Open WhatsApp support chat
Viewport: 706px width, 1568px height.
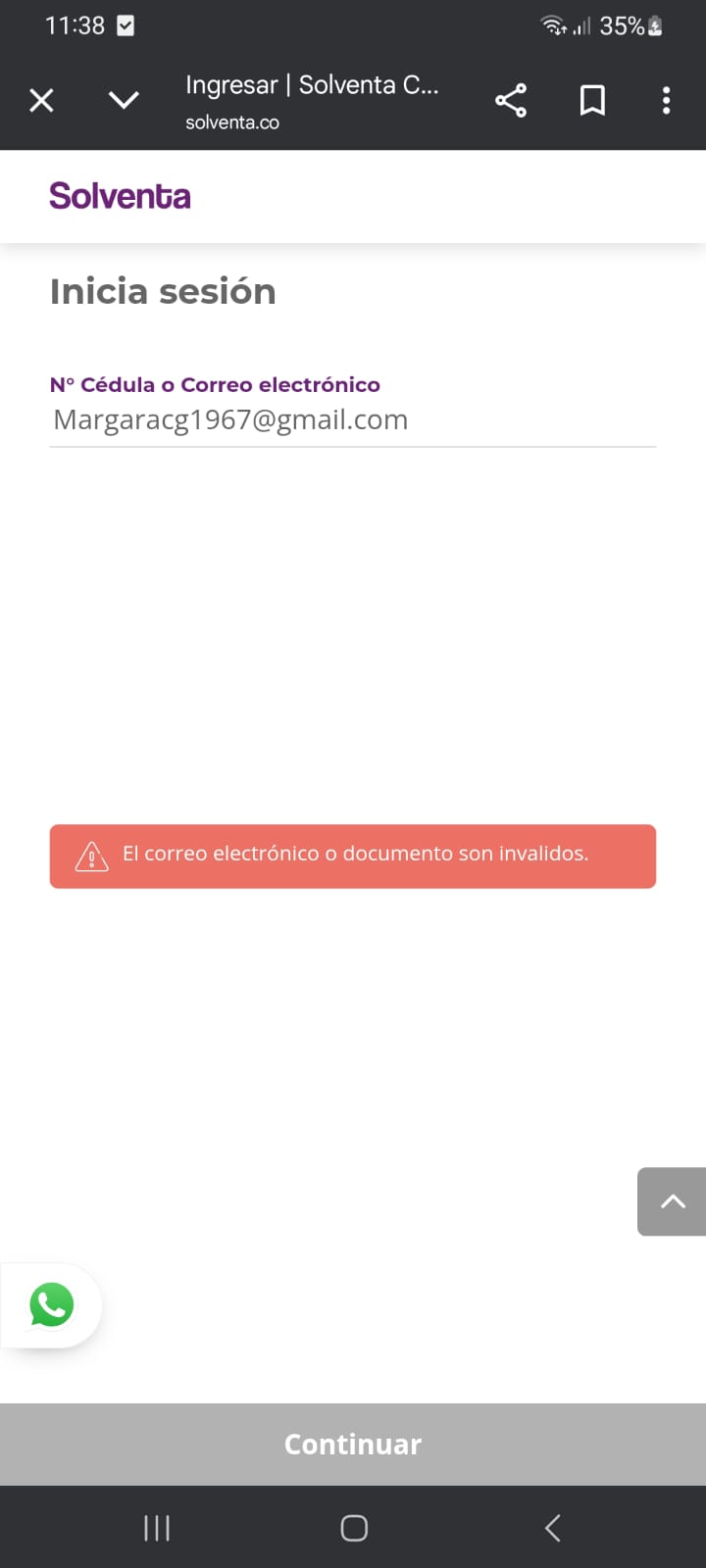click(52, 1305)
